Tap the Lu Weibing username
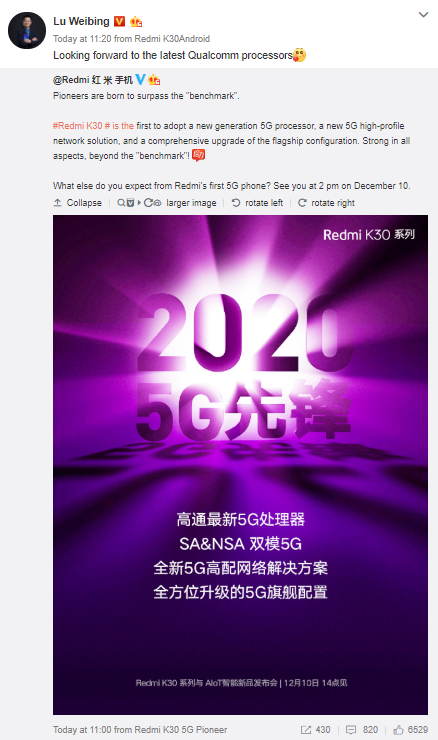Image resolution: width=438 pixels, height=740 pixels. click(81, 21)
